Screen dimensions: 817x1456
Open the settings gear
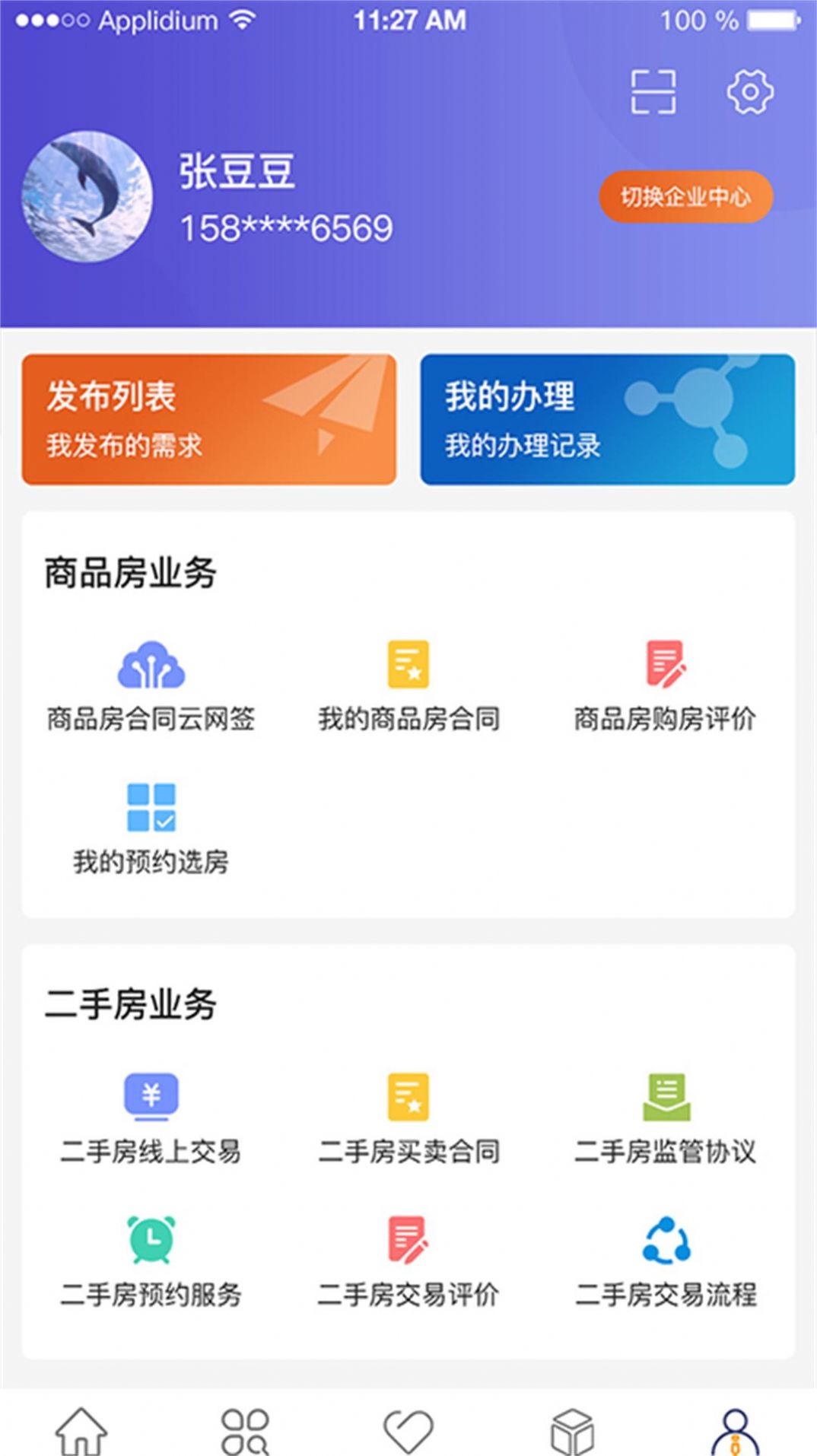tap(750, 92)
